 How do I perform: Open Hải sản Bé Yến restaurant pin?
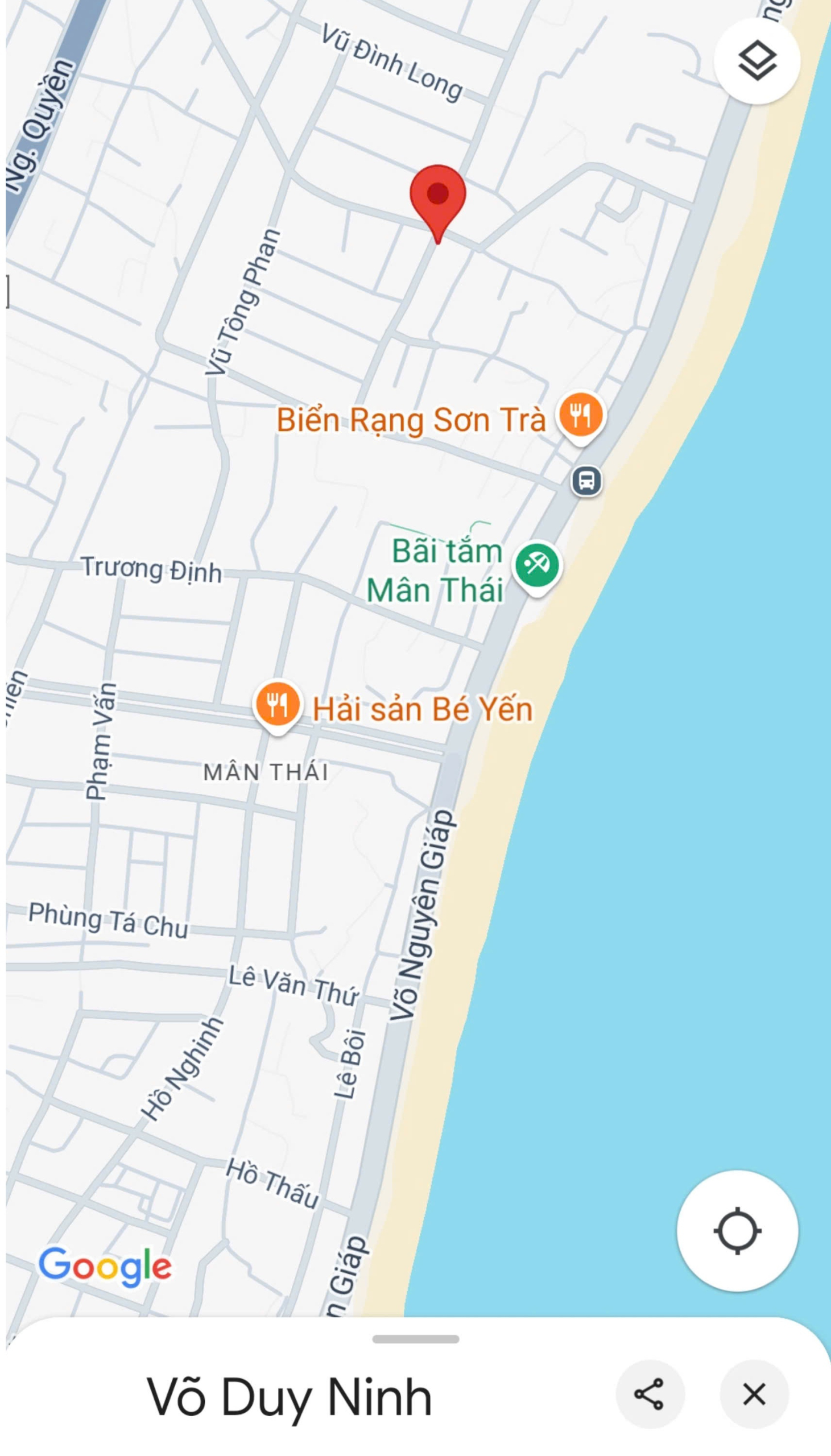(x=277, y=705)
